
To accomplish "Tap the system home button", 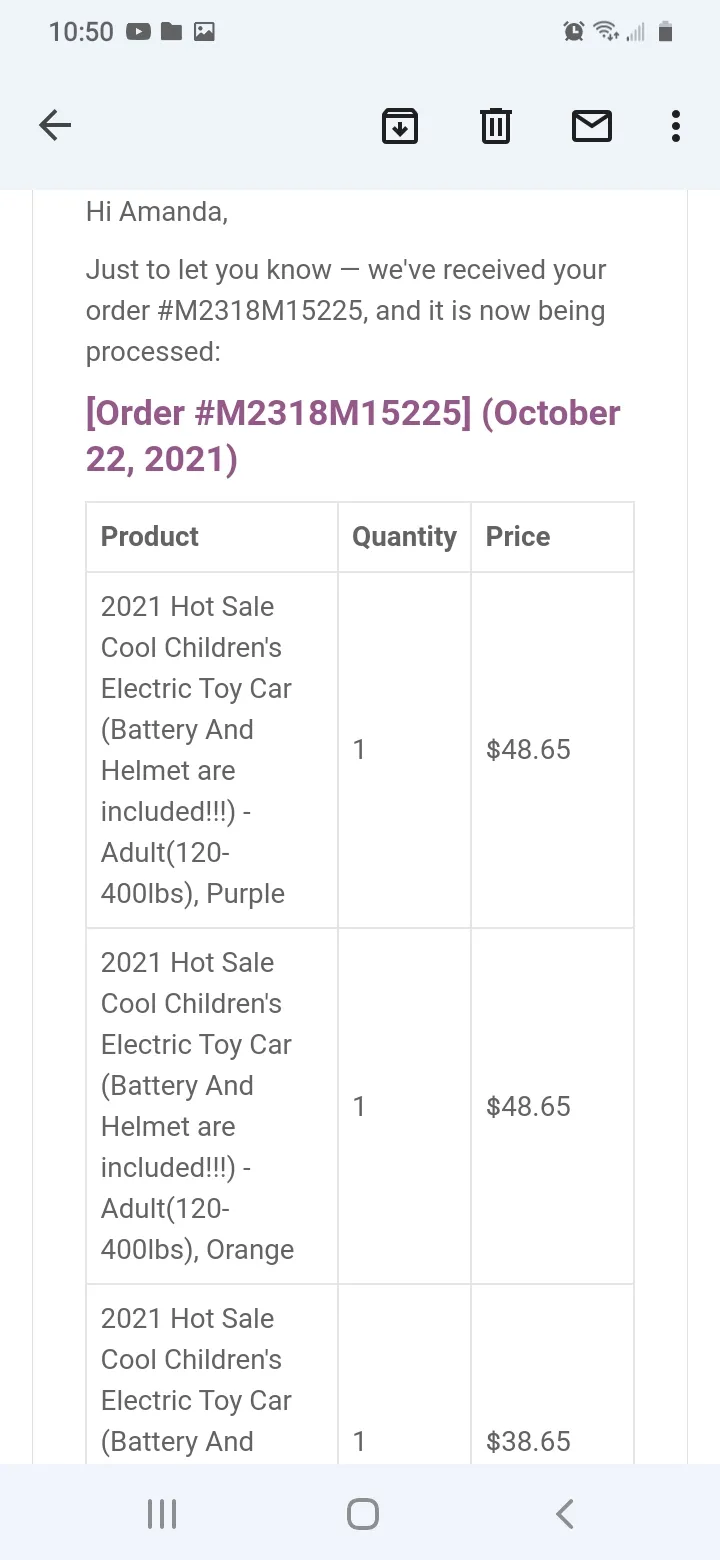I will 362,1514.
